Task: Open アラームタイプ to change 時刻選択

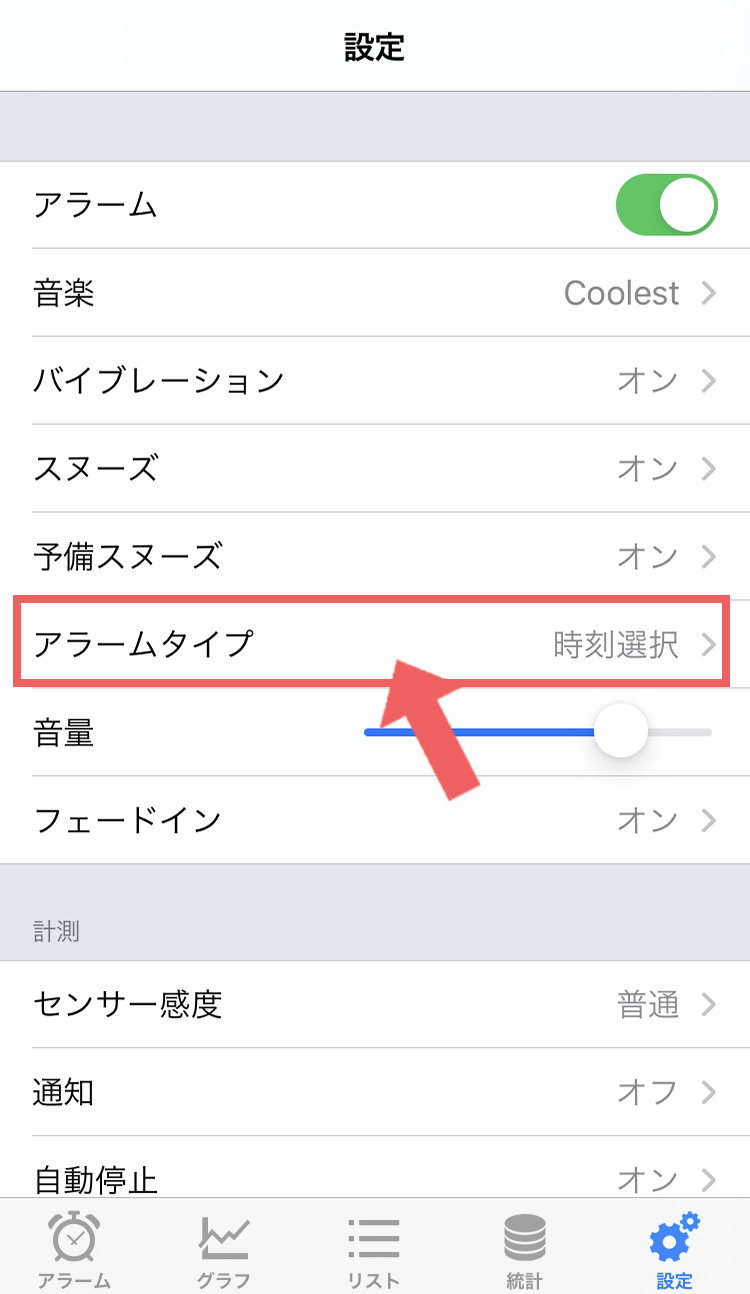Action: click(375, 644)
